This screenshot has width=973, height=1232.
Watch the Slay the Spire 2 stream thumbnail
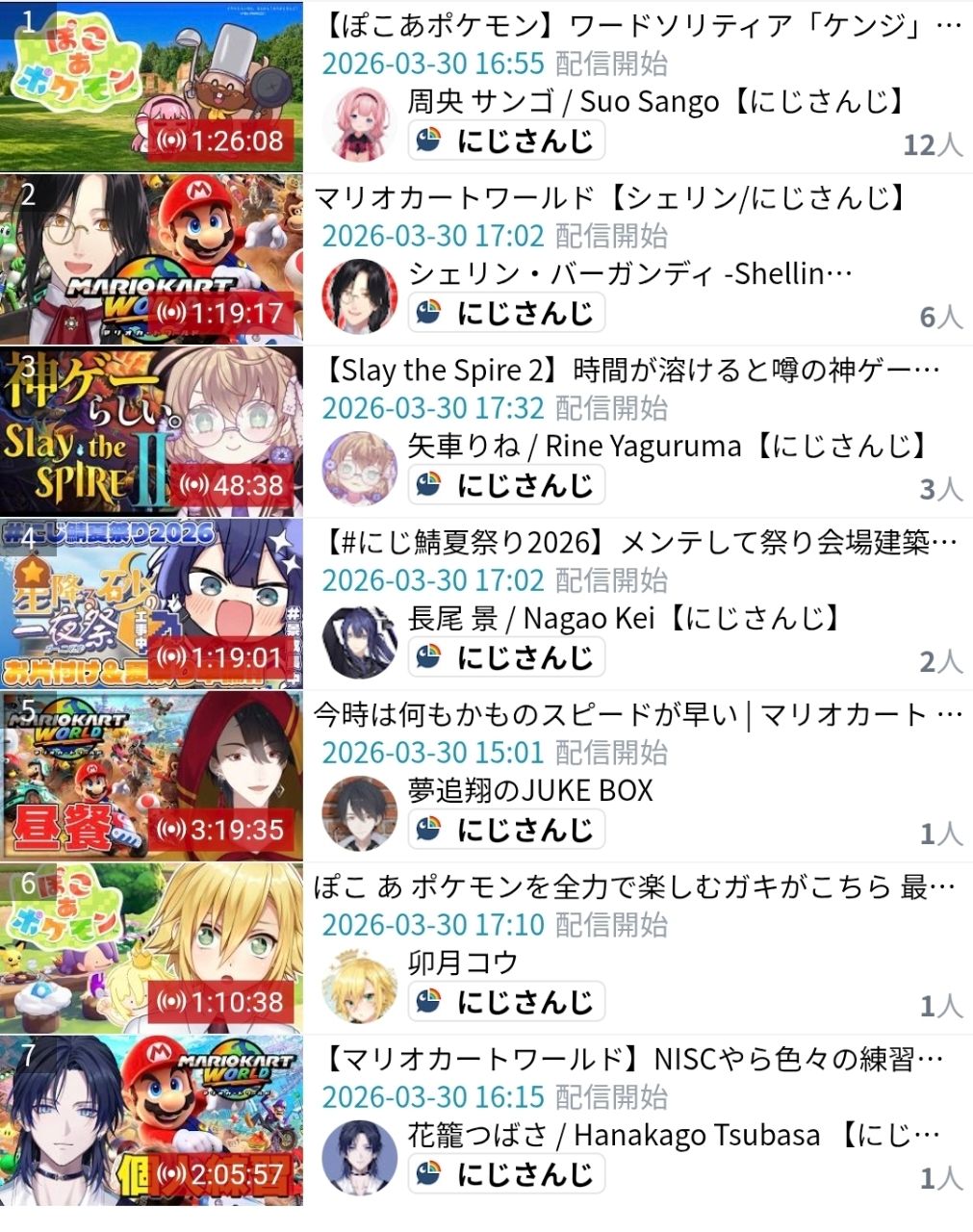151,431
